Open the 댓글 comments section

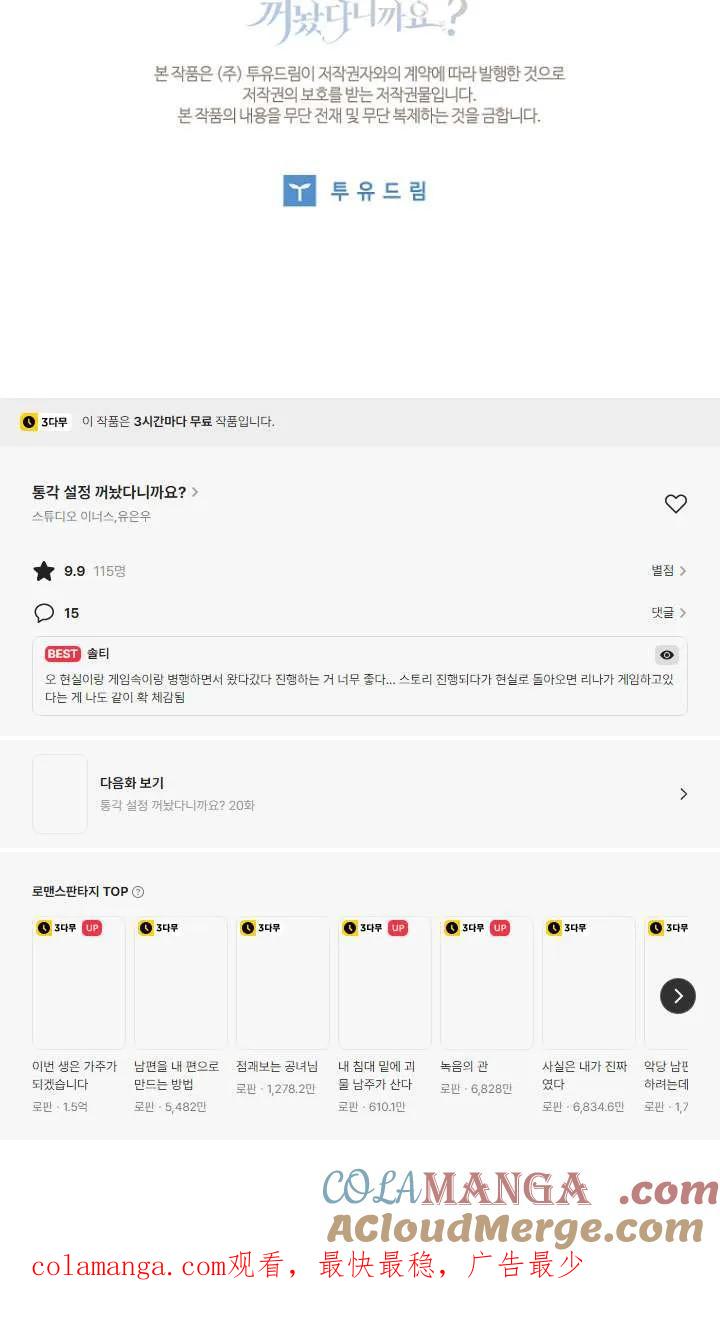[668, 613]
